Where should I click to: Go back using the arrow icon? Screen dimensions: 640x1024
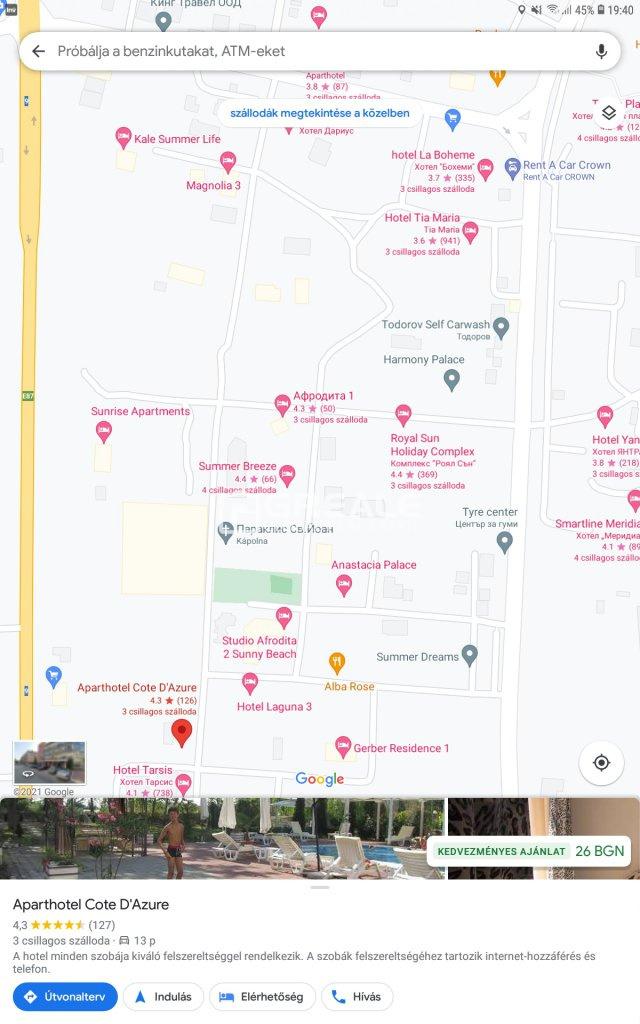38,51
